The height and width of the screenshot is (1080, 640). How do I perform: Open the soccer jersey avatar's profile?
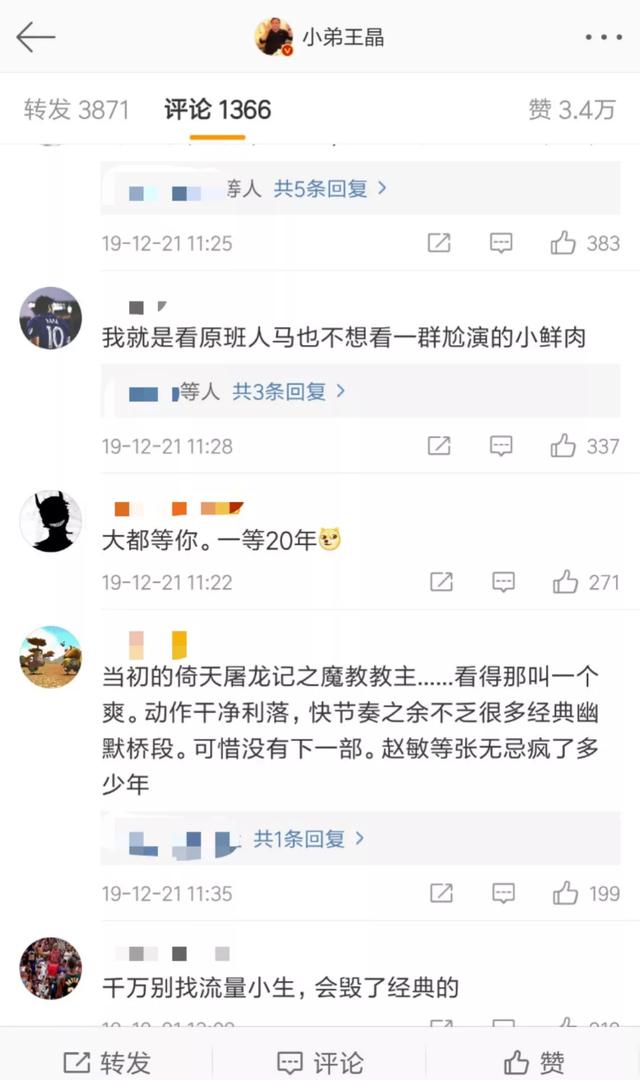pos(50,318)
